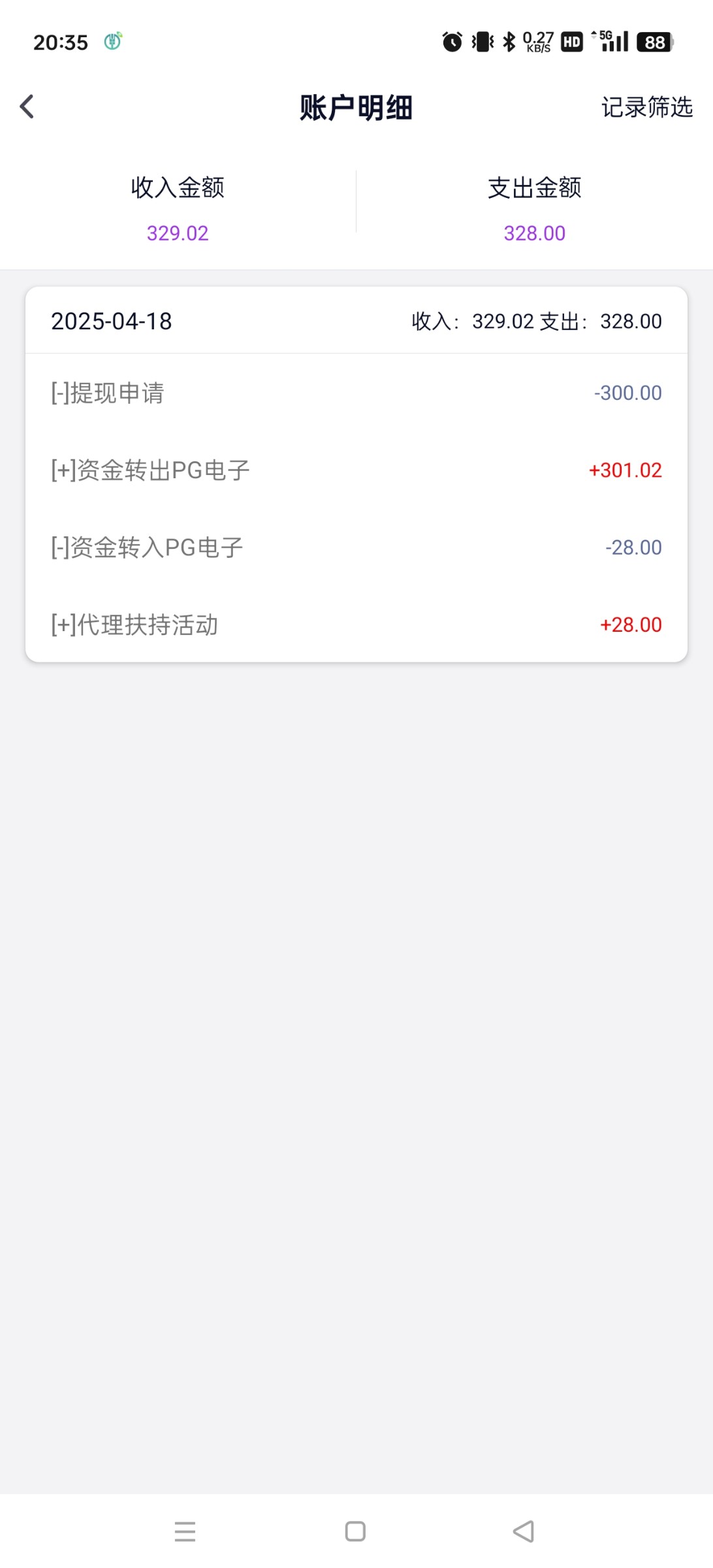The width and height of the screenshot is (713, 1568).
Task: Open 记录筛选 record filter
Action: point(646,107)
